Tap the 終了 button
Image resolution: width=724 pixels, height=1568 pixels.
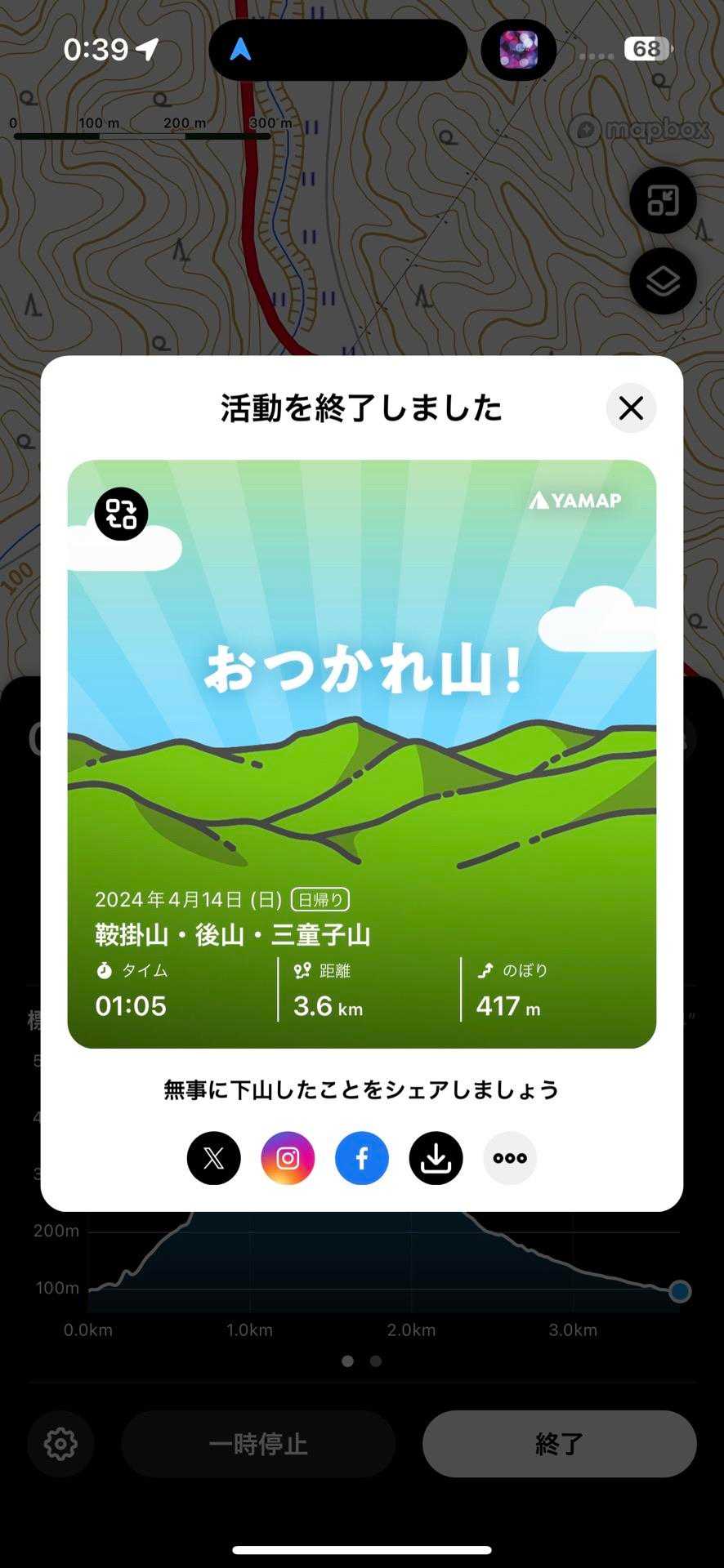coord(559,1444)
